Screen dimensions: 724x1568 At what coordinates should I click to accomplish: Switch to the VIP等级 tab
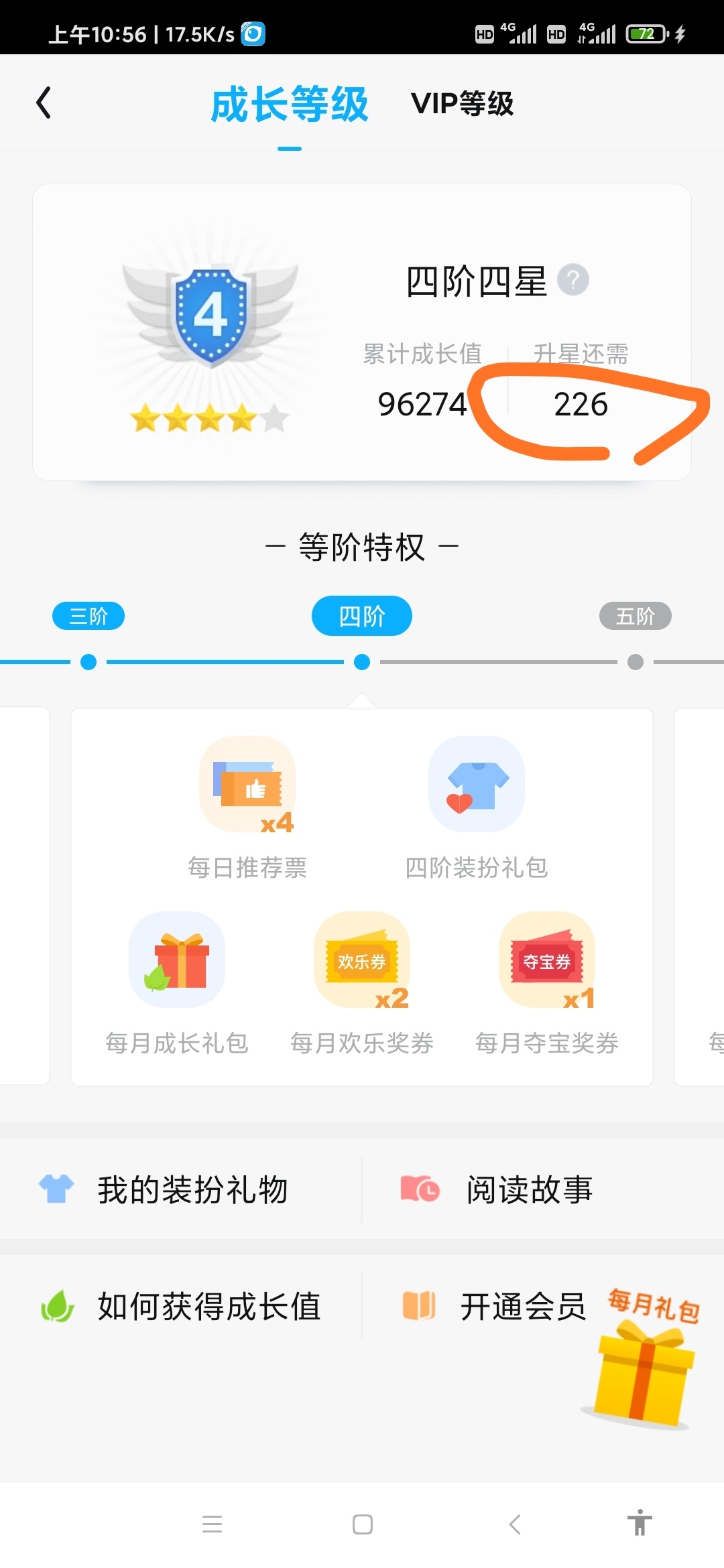(463, 104)
